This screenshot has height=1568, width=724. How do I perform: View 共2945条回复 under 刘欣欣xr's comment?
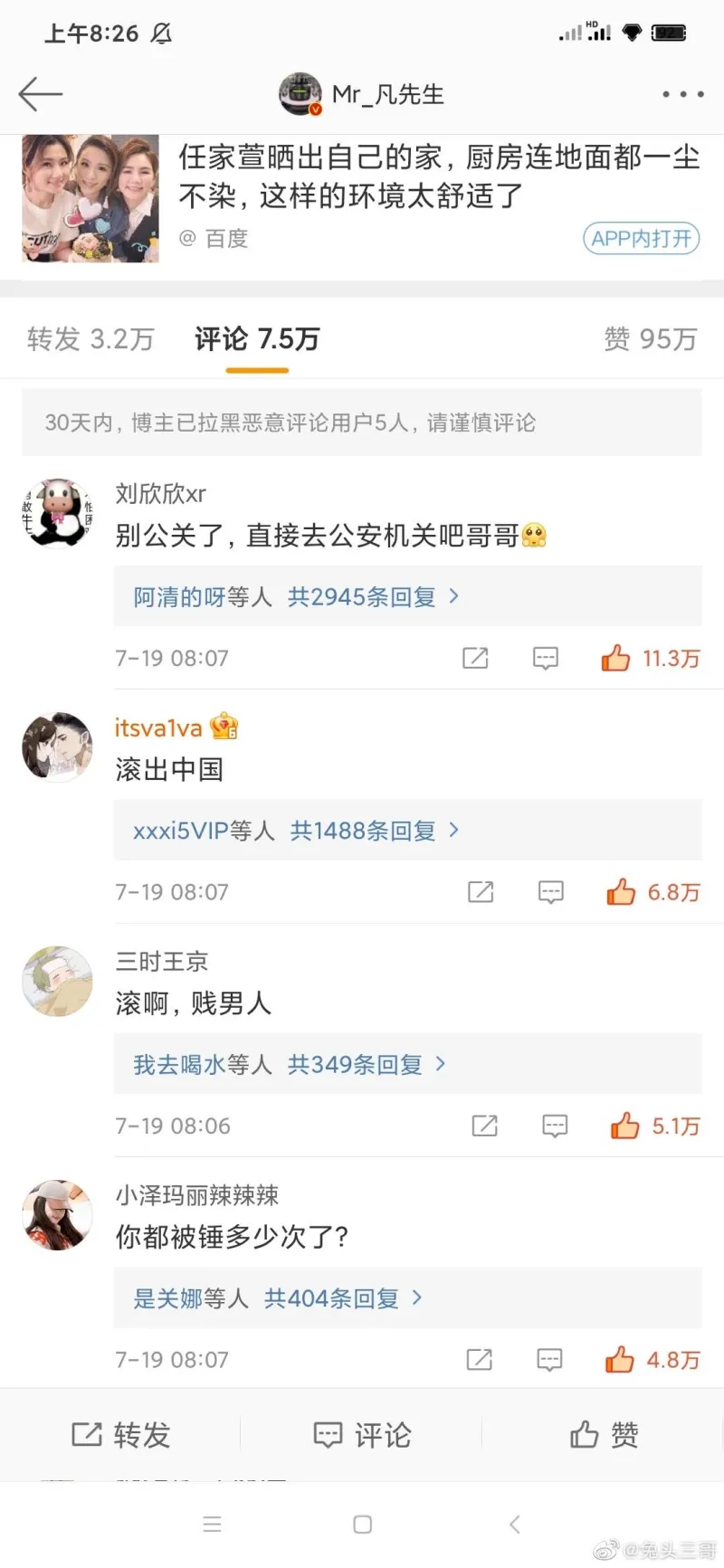[x=362, y=596]
